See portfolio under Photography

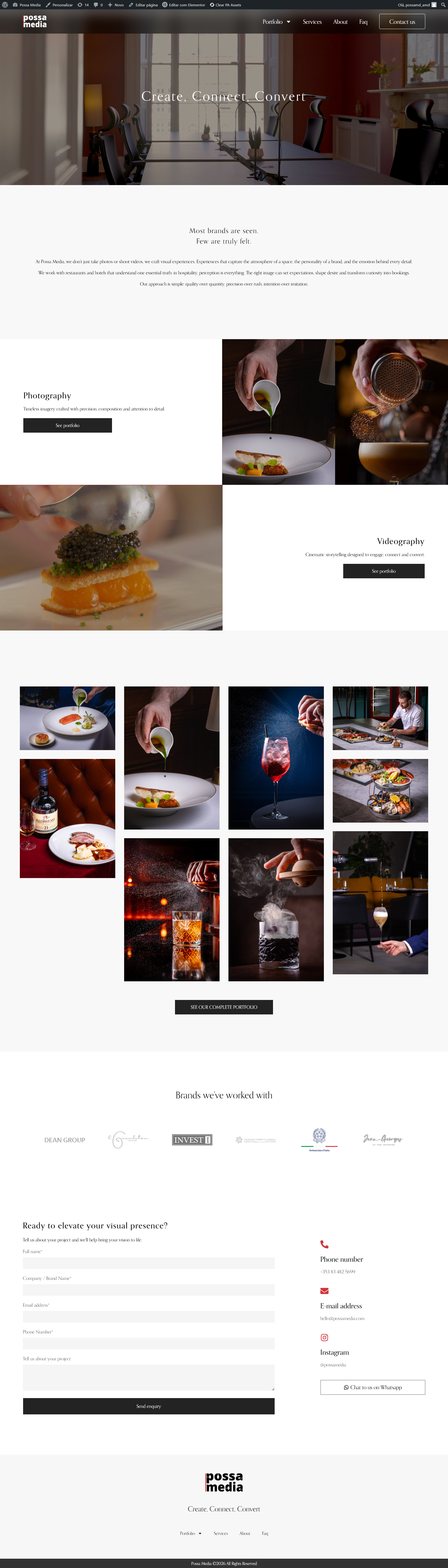coord(68,425)
